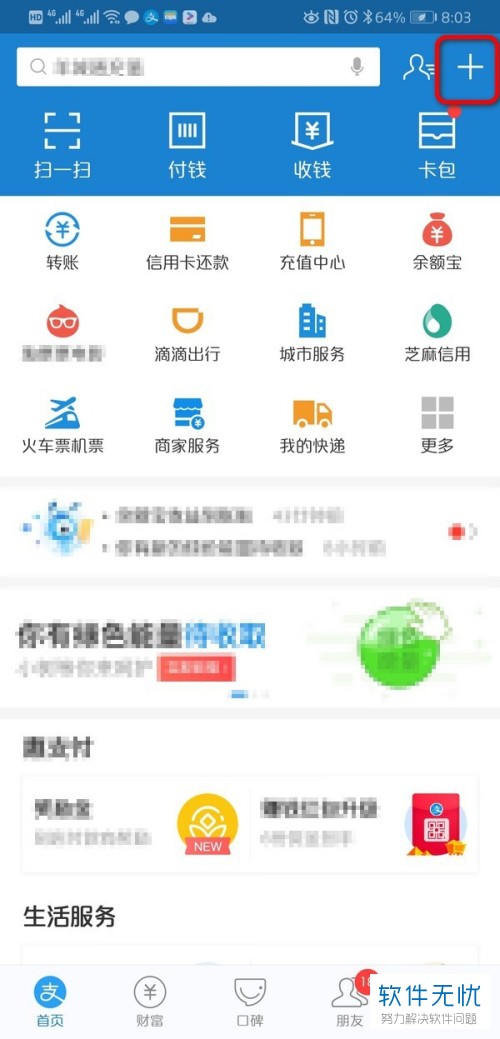This screenshot has width=500, height=1039.
Task: Focus the search box
Action: point(198,67)
